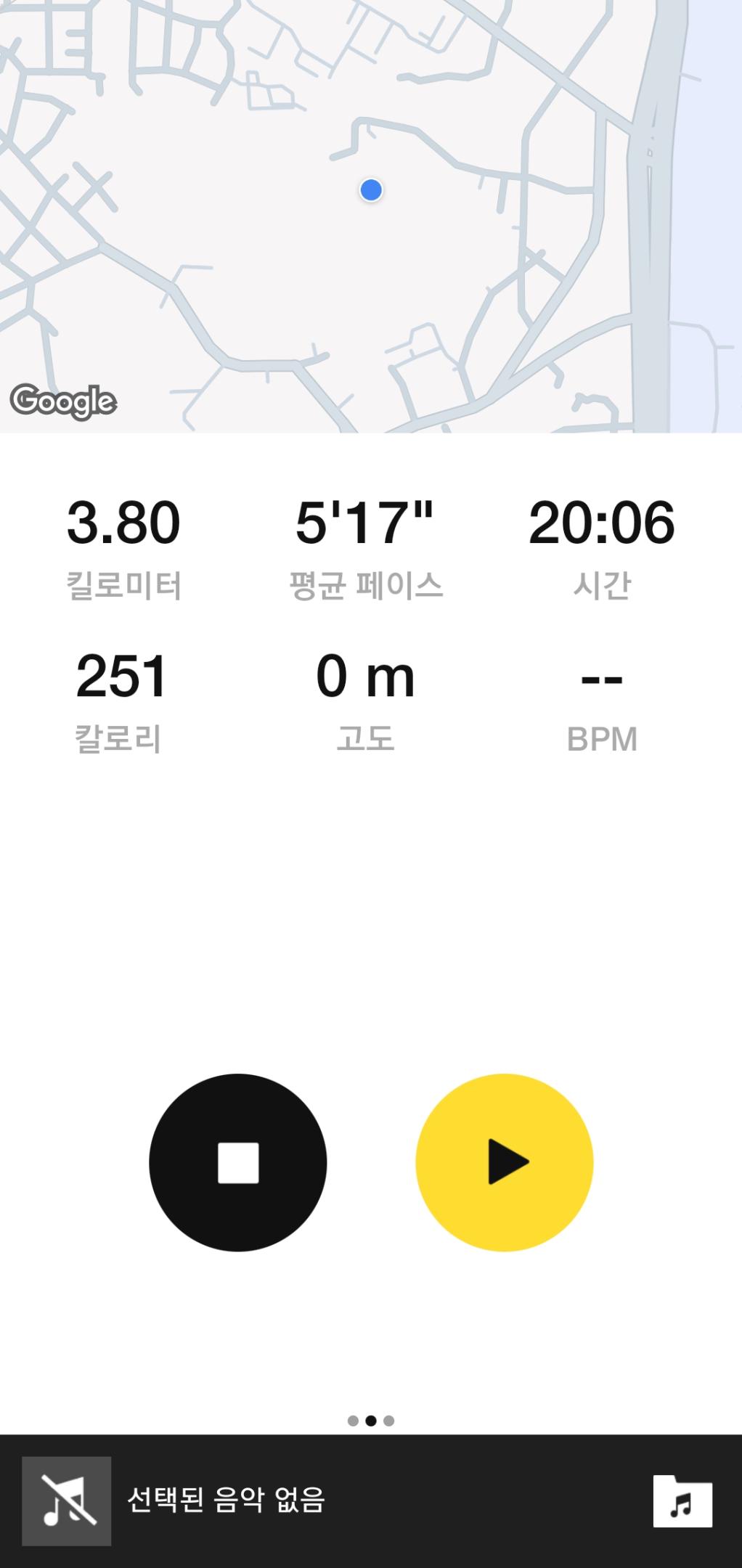This screenshot has width=742, height=1568.
Task: Open the music library folder icon
Action: click(682, 1501)
